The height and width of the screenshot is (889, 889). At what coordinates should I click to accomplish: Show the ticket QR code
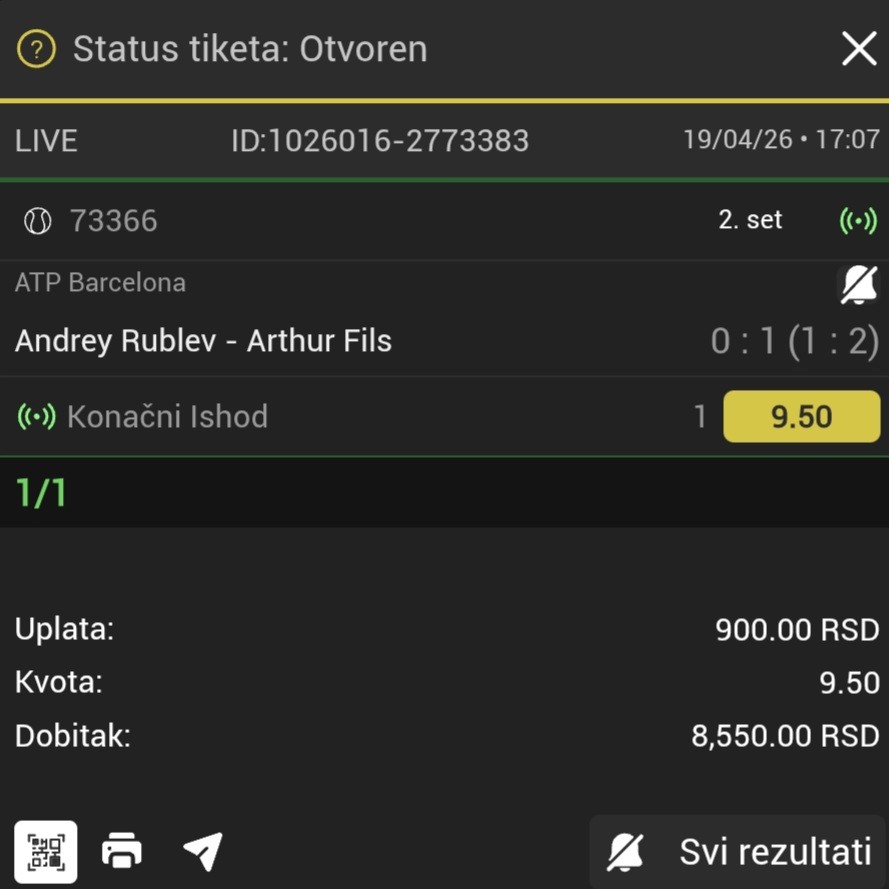click(46, 851)
